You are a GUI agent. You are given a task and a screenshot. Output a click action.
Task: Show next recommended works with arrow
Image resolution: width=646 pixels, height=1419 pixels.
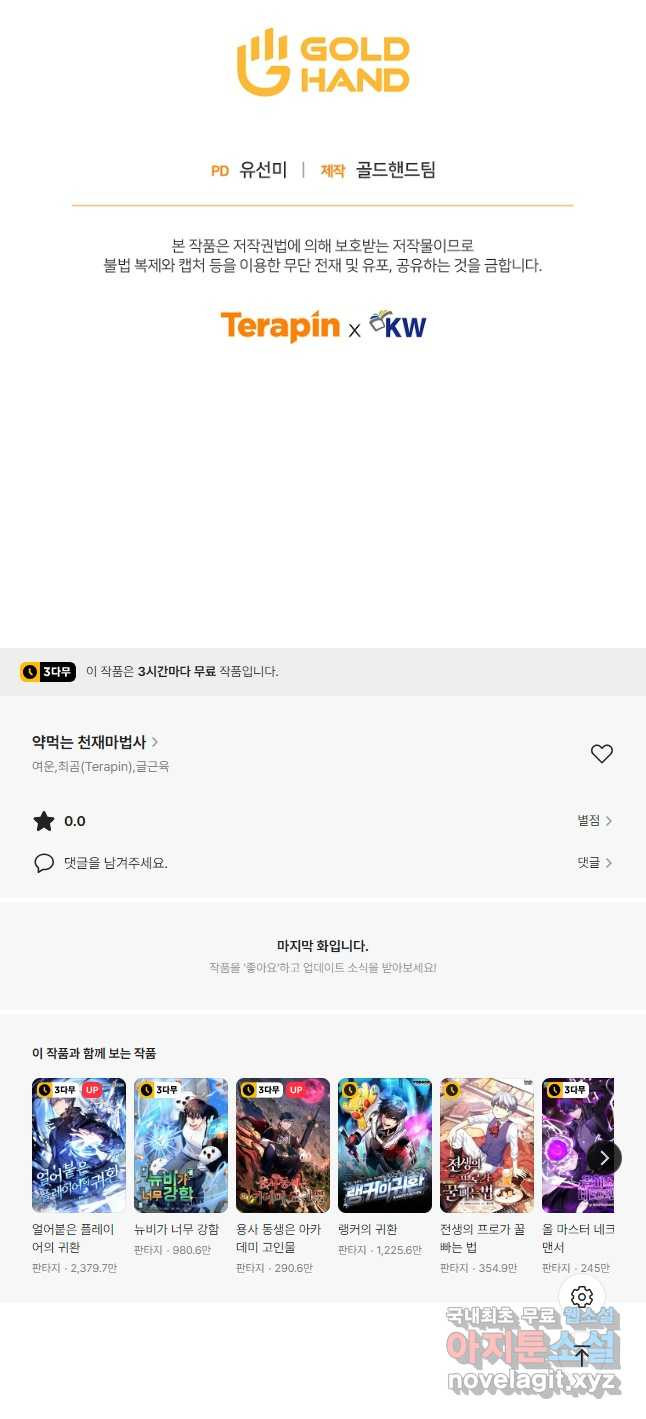pos(603,1158)
